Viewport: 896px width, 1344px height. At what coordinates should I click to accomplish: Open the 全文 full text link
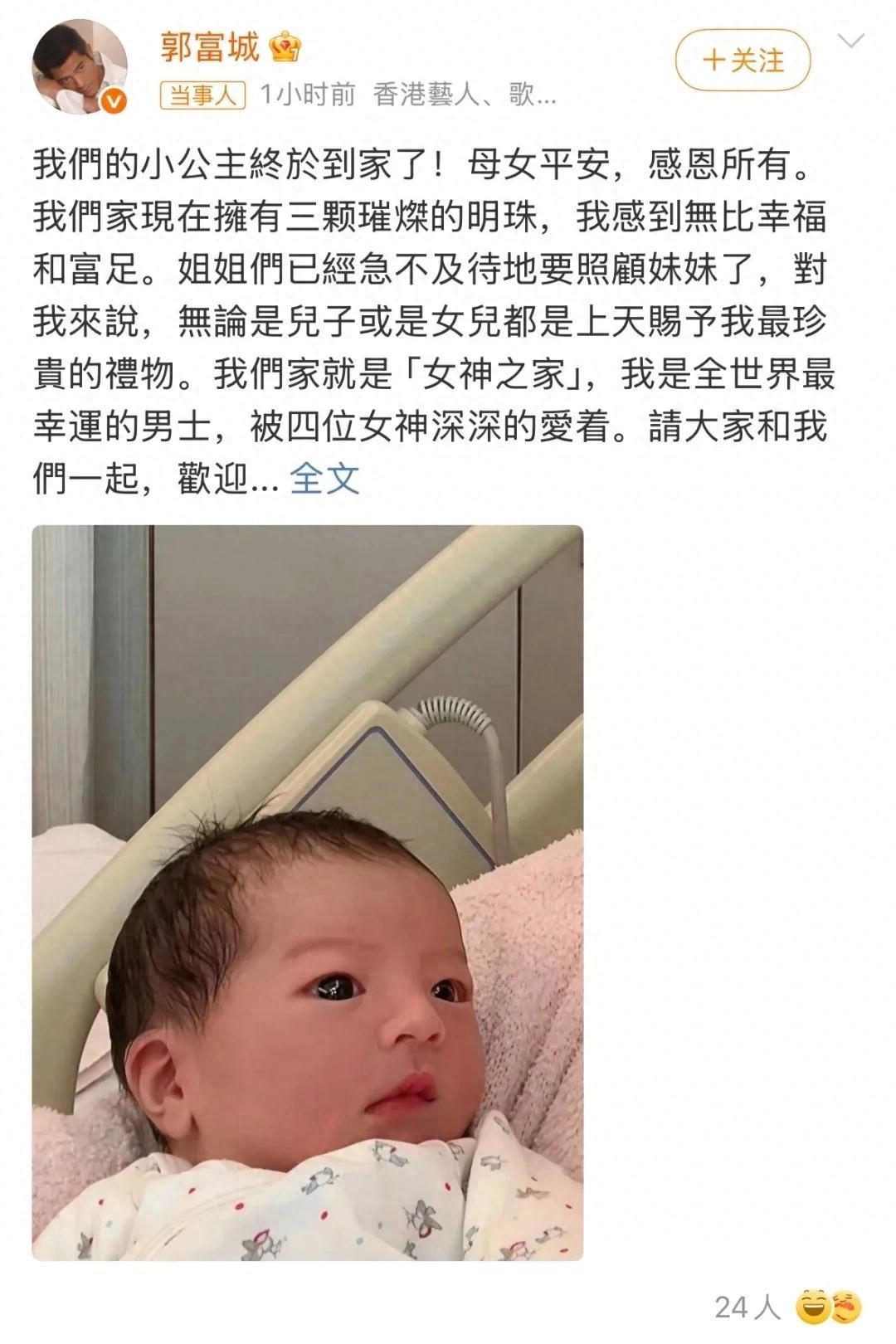pyautogui.click(x=324, y=479)
